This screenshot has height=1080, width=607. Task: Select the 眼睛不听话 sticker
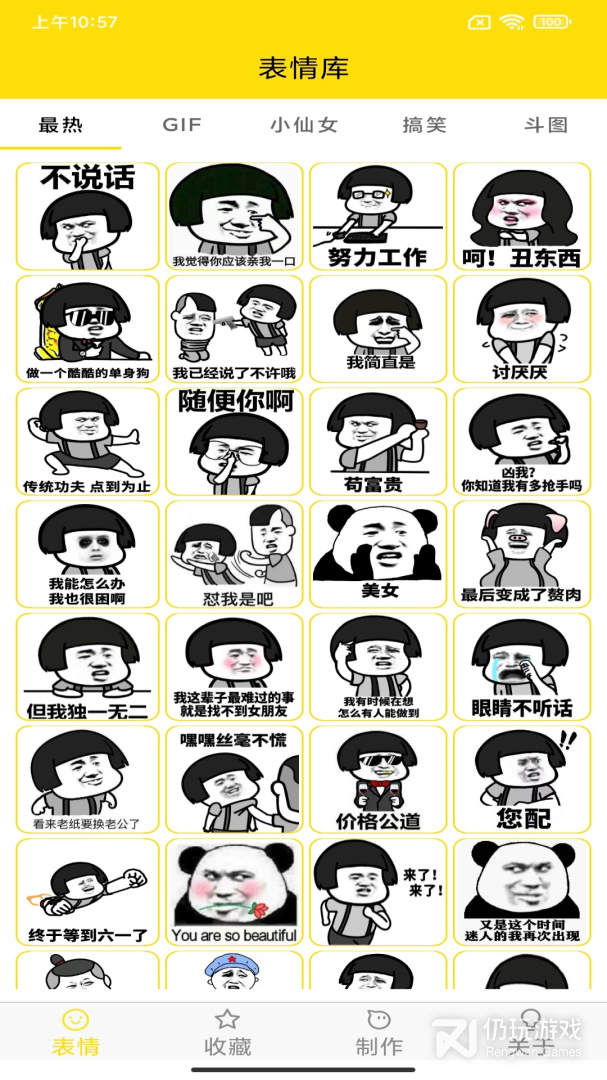pyautogui.click(x=521, y=667)
